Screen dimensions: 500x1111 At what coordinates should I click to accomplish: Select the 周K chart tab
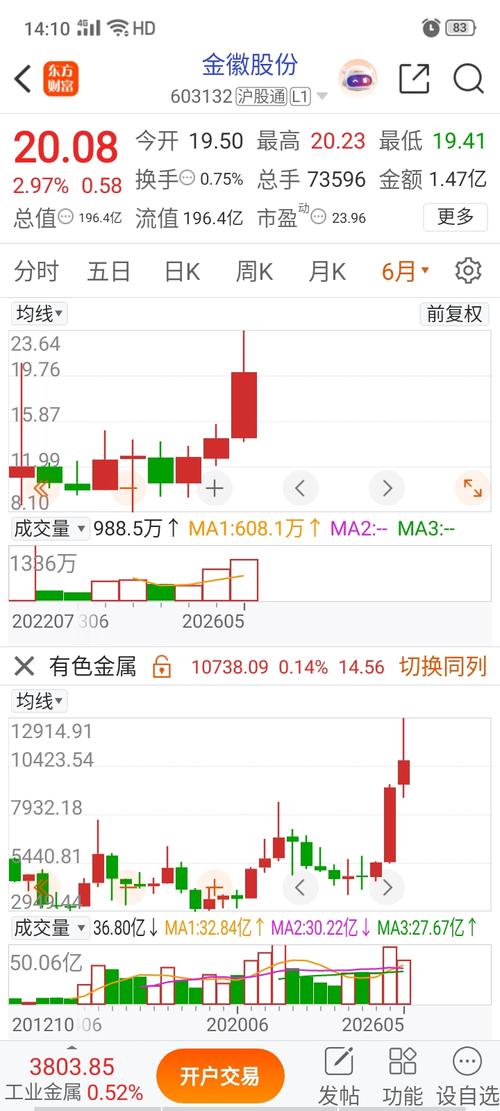[255, 271]
